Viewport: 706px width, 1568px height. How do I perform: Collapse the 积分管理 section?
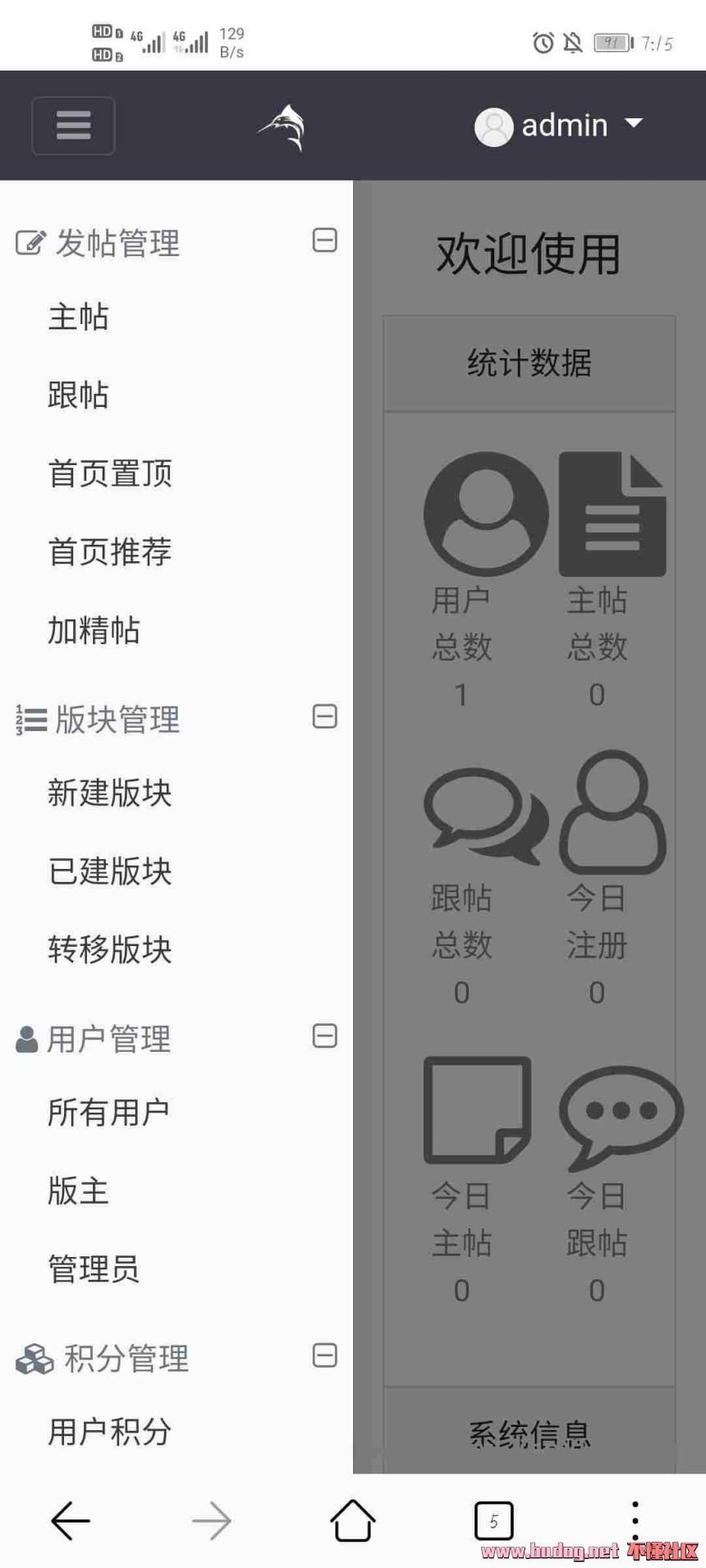[325, 1355]
